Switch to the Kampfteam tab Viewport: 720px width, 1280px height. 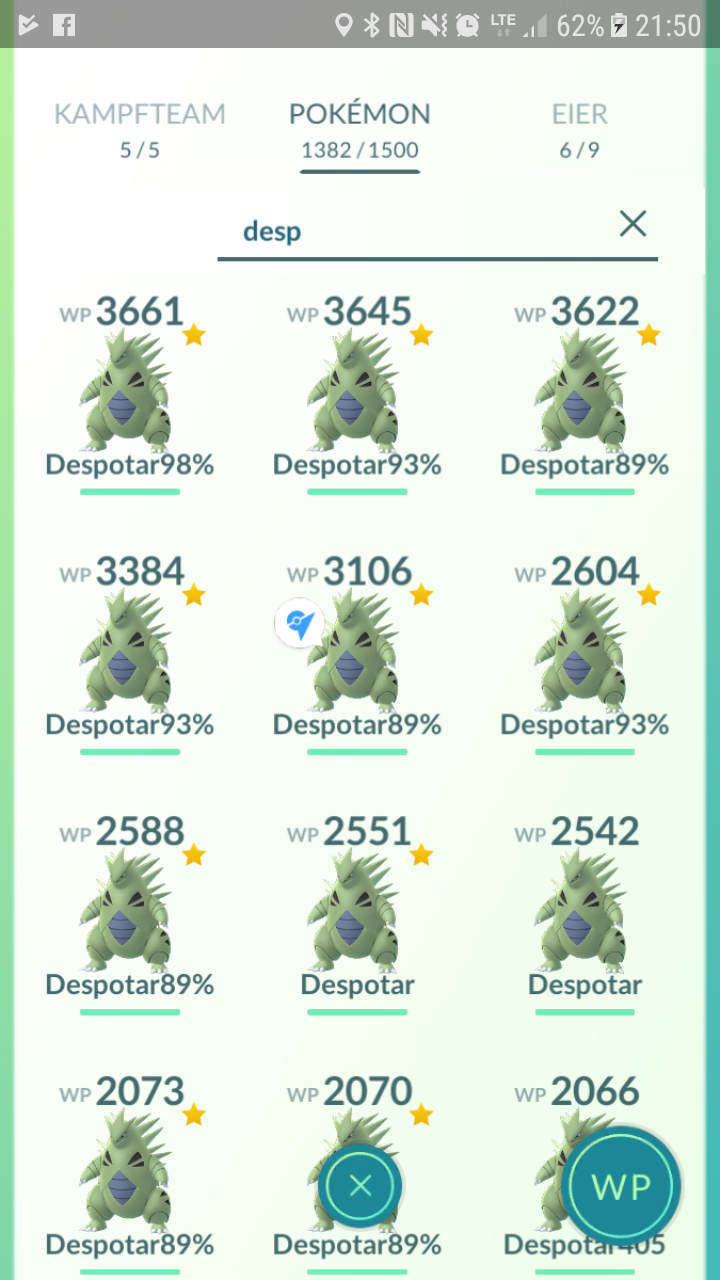pyautogui.click(x=140, y=130)
